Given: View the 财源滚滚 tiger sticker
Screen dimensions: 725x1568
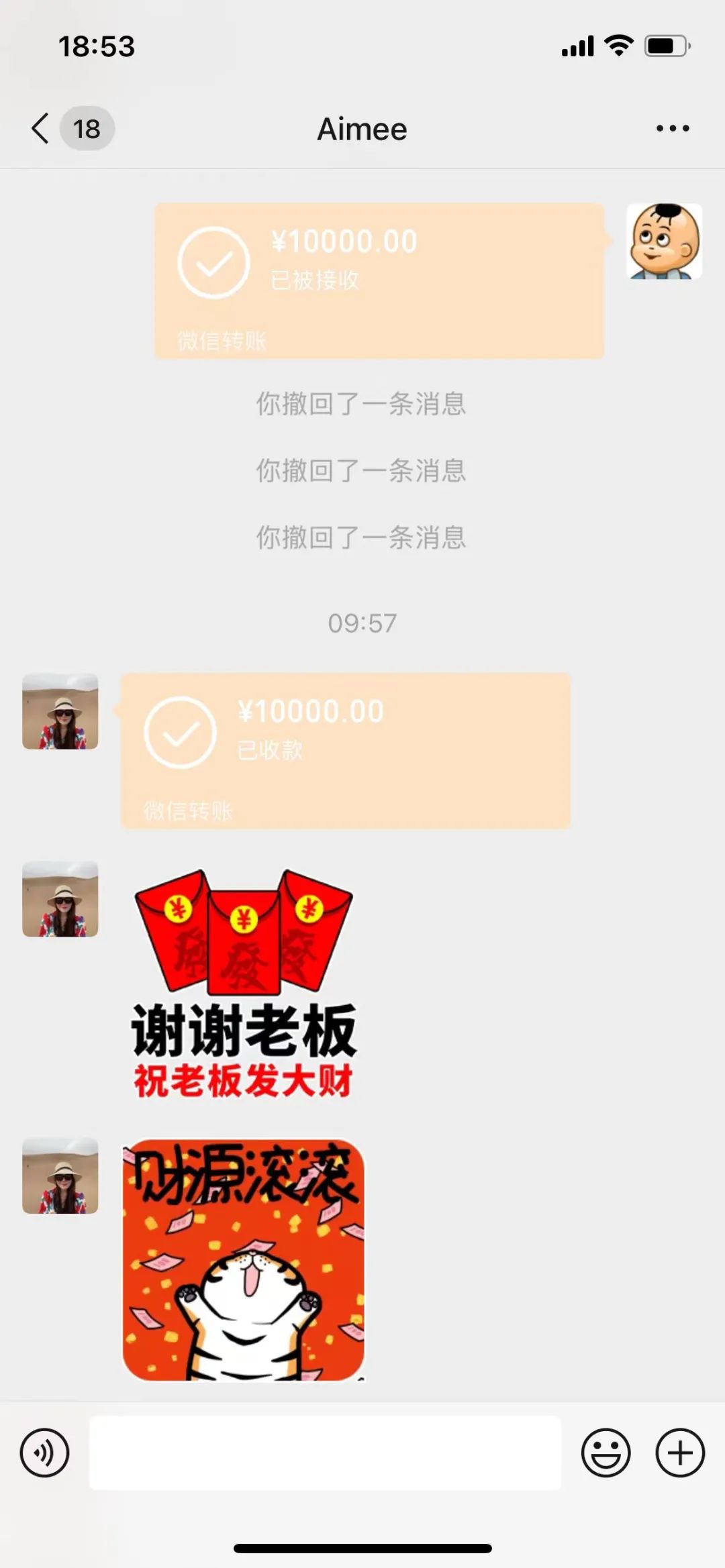Looking at the screenshot, I should coord(244,1260).
